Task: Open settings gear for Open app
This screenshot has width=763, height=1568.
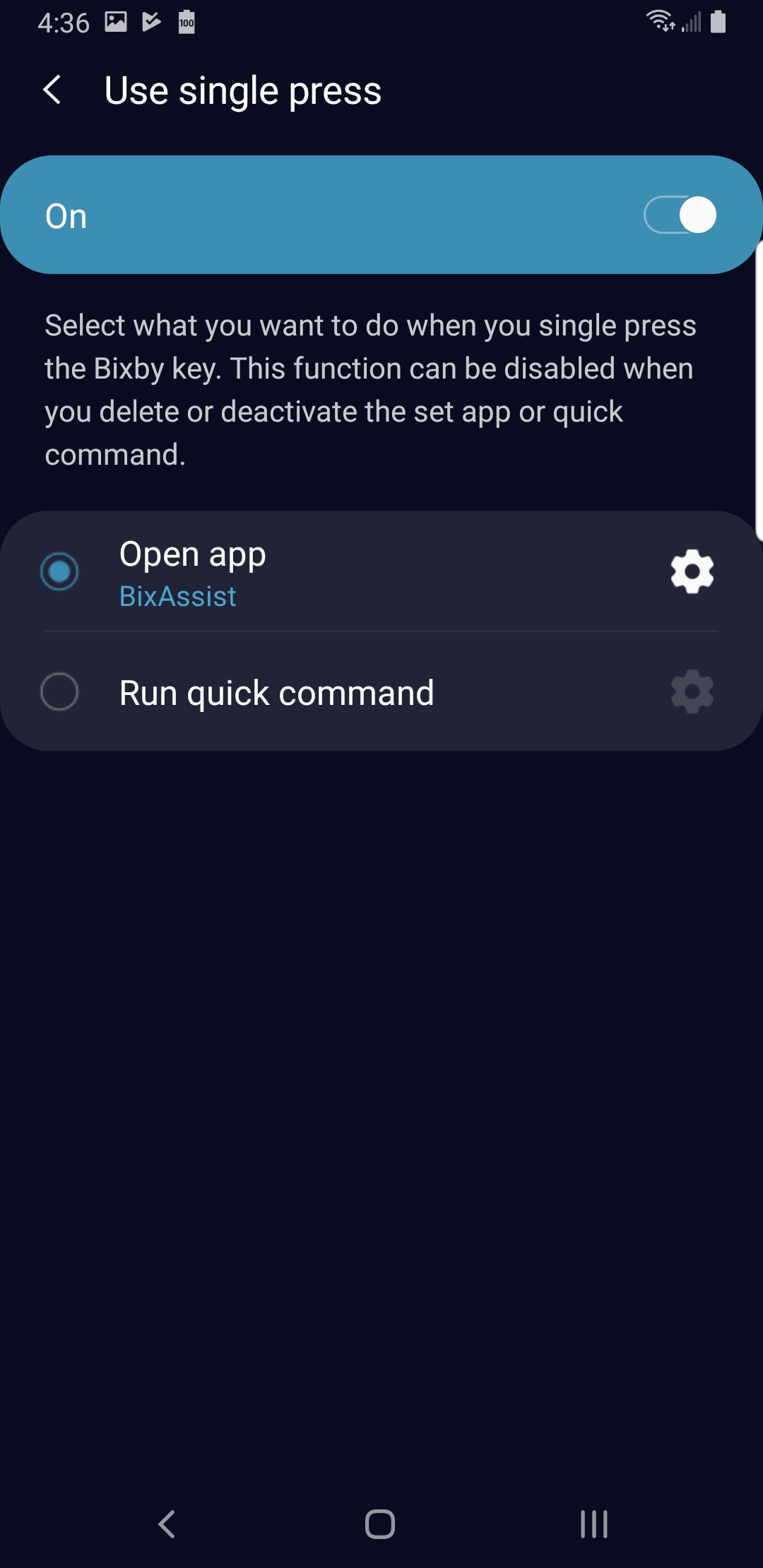Action: [692, 571]
